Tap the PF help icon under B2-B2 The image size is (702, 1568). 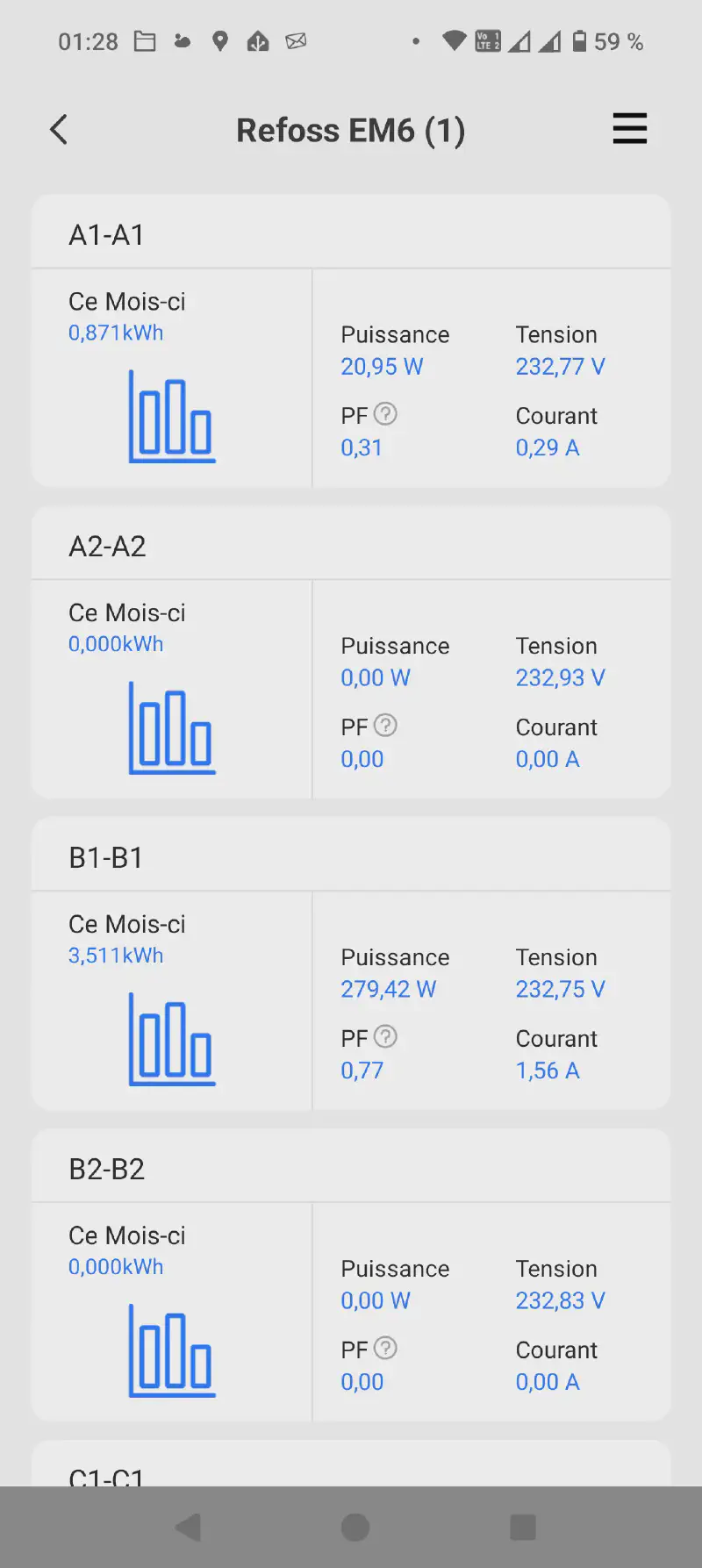click(x=387, y=1348)
